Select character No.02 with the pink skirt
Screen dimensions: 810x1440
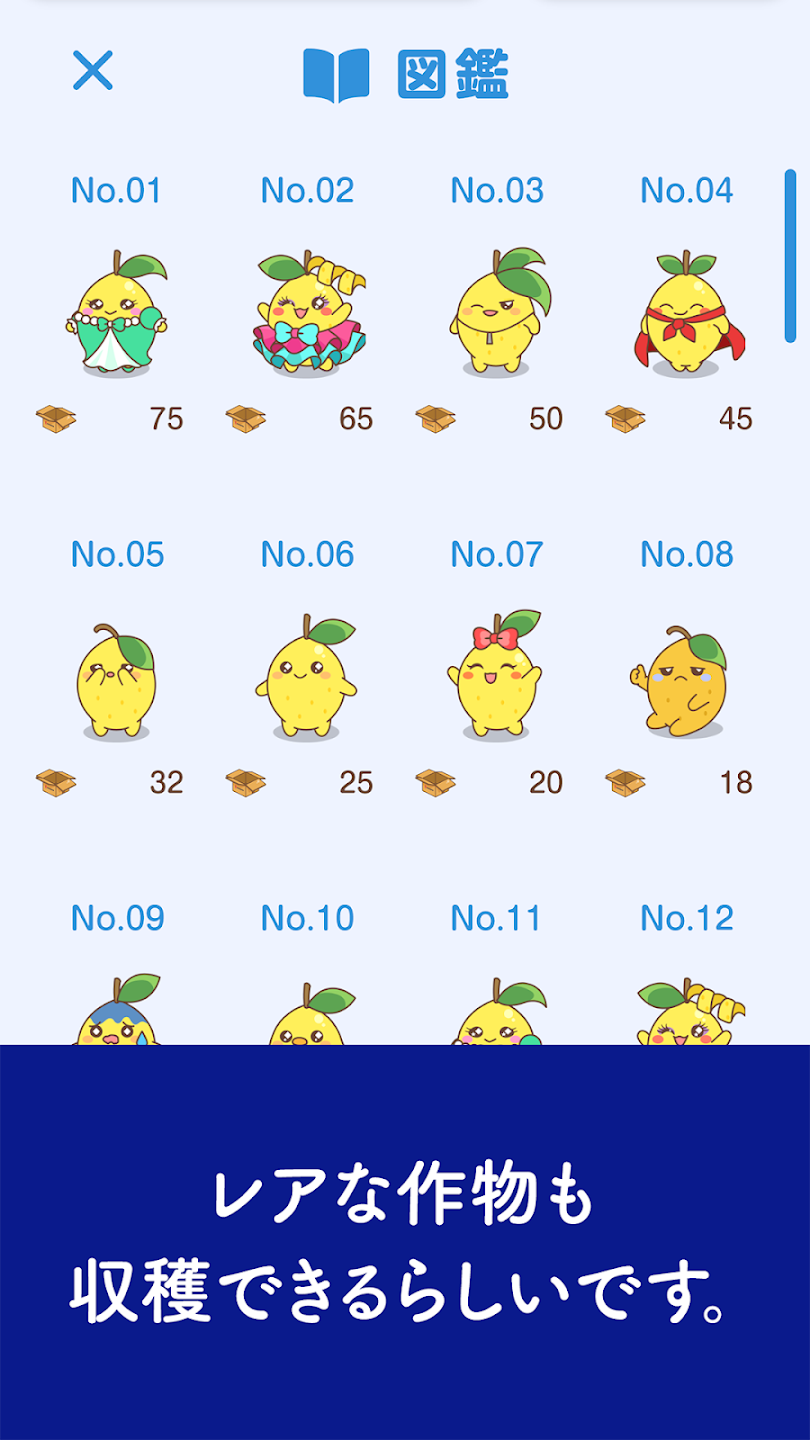tap(307, 312)
